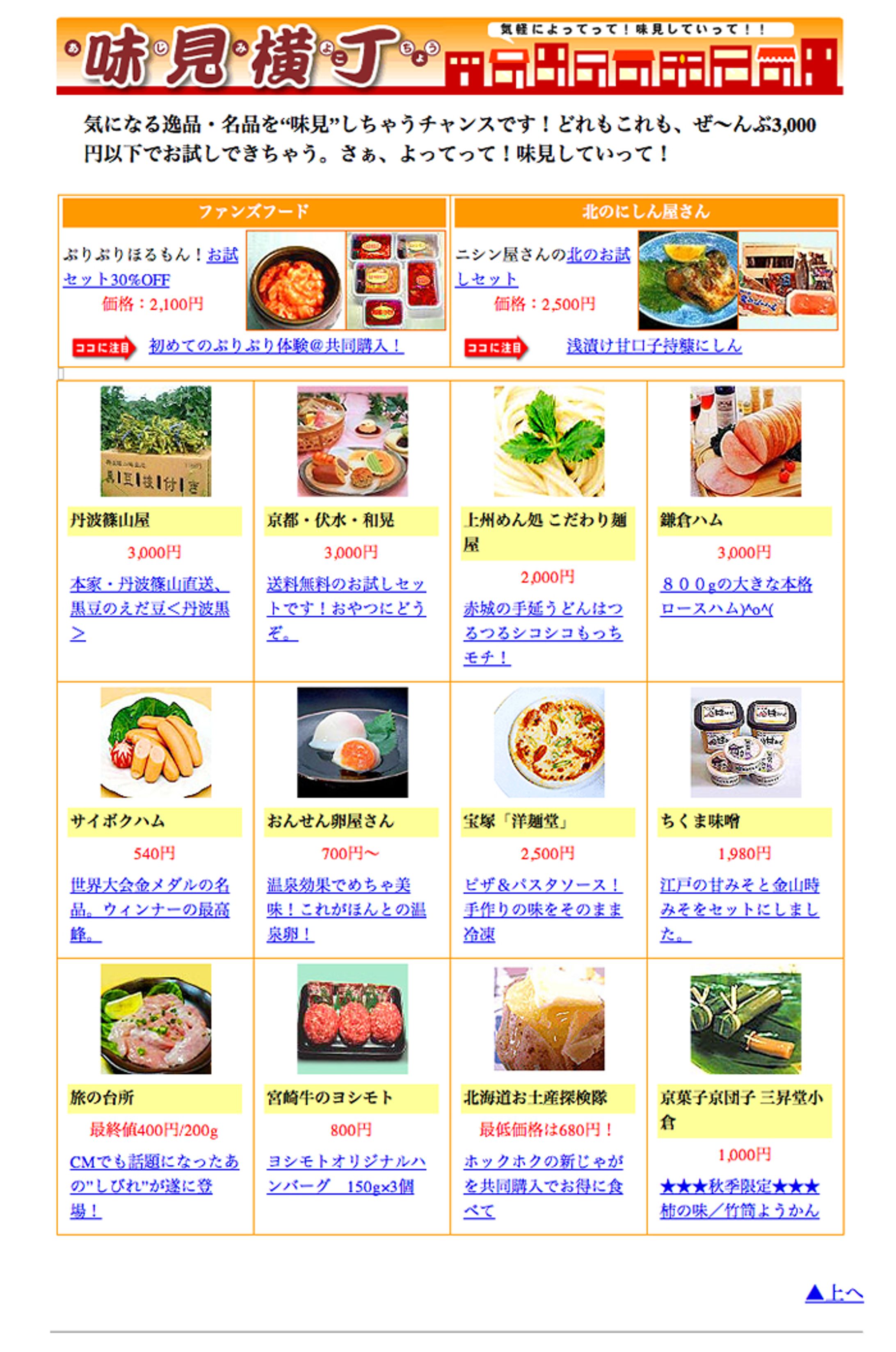Open the 送料無料のお試しセット link
Image resolution: width=896 pixels, height=1352 pixels.
coord(346,608)
